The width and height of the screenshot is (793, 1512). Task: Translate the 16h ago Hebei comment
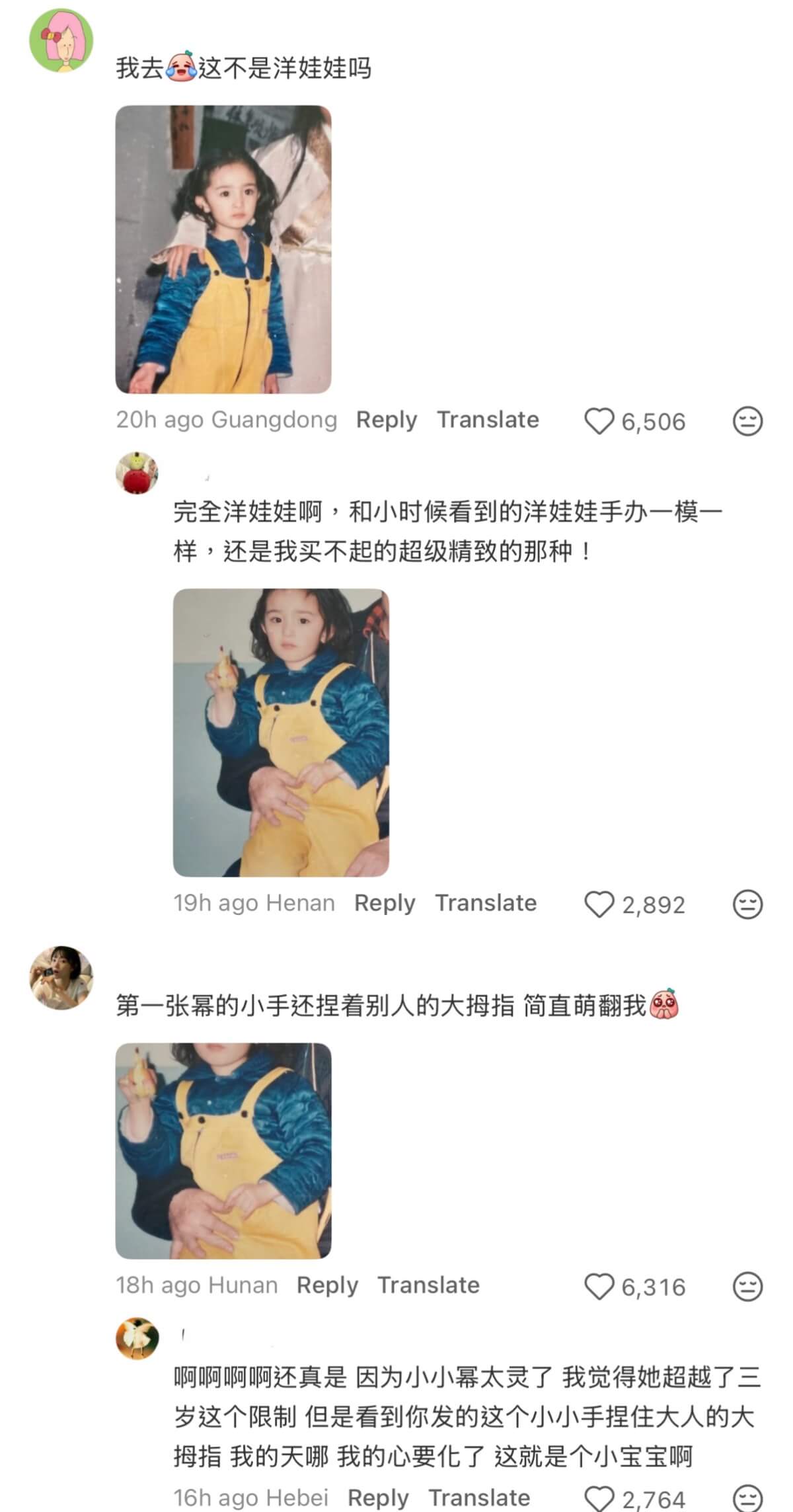pyautogui.click(x=479, y=1497)
